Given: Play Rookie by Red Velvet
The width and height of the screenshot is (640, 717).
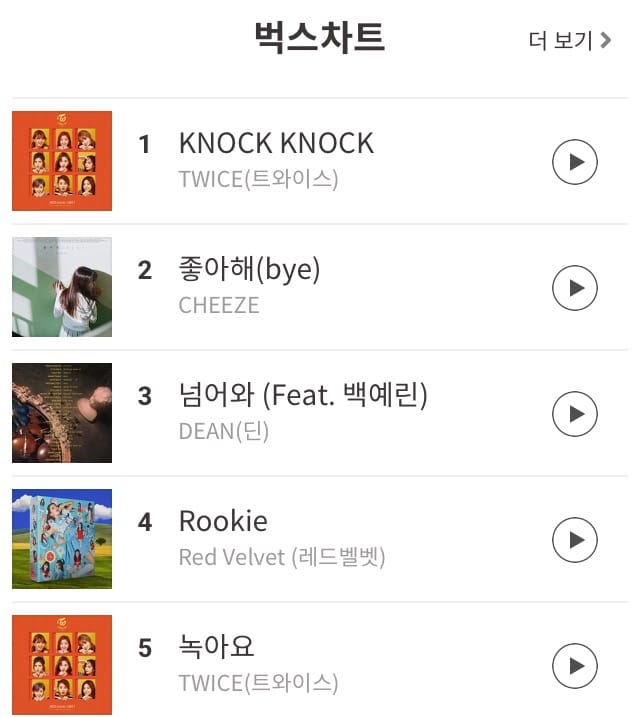Looking at the screenshot, I should pos(575,540).
